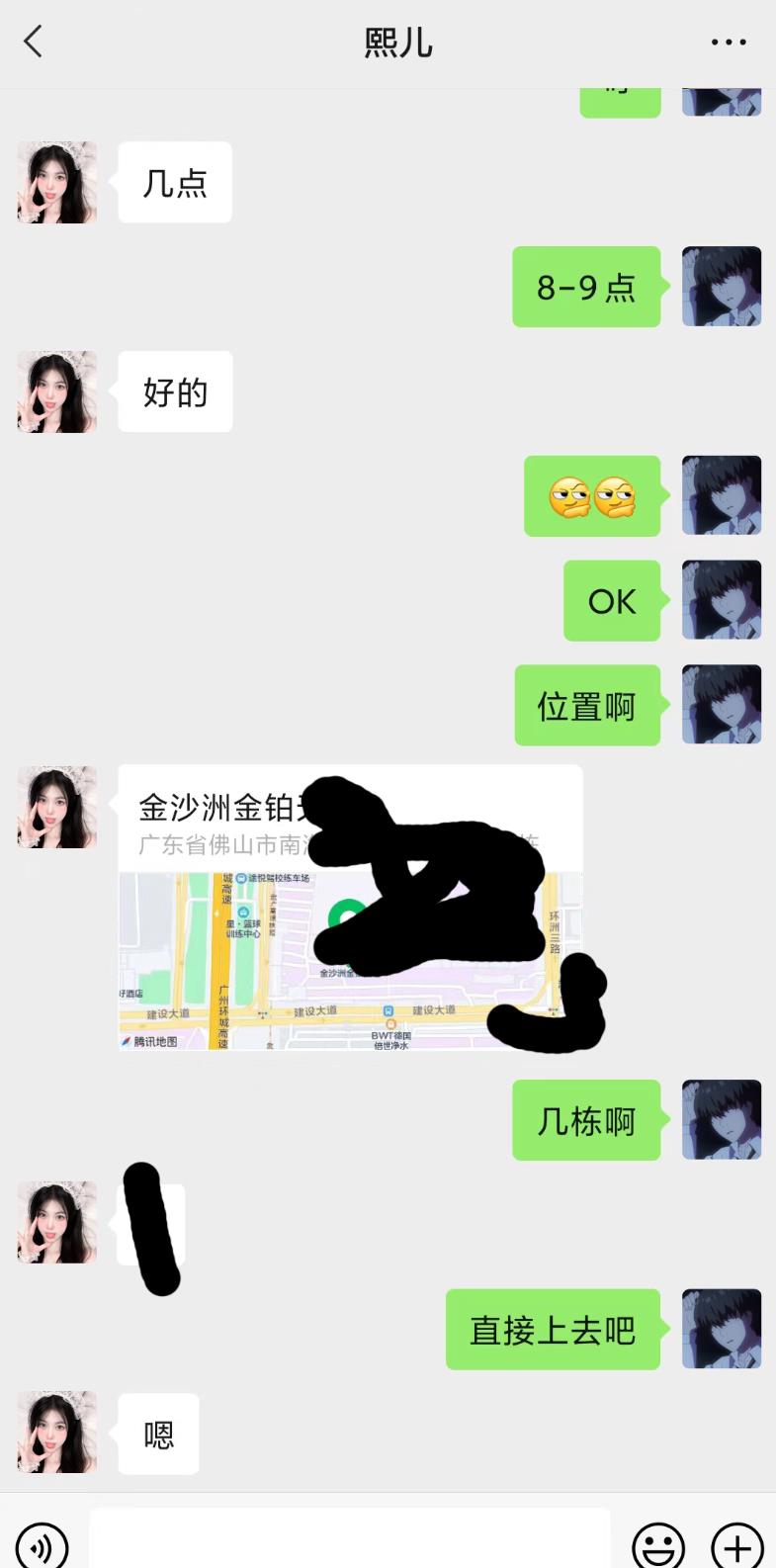
Task: Open my profile avatar beside 位置啊
Action: pos(722,705)
